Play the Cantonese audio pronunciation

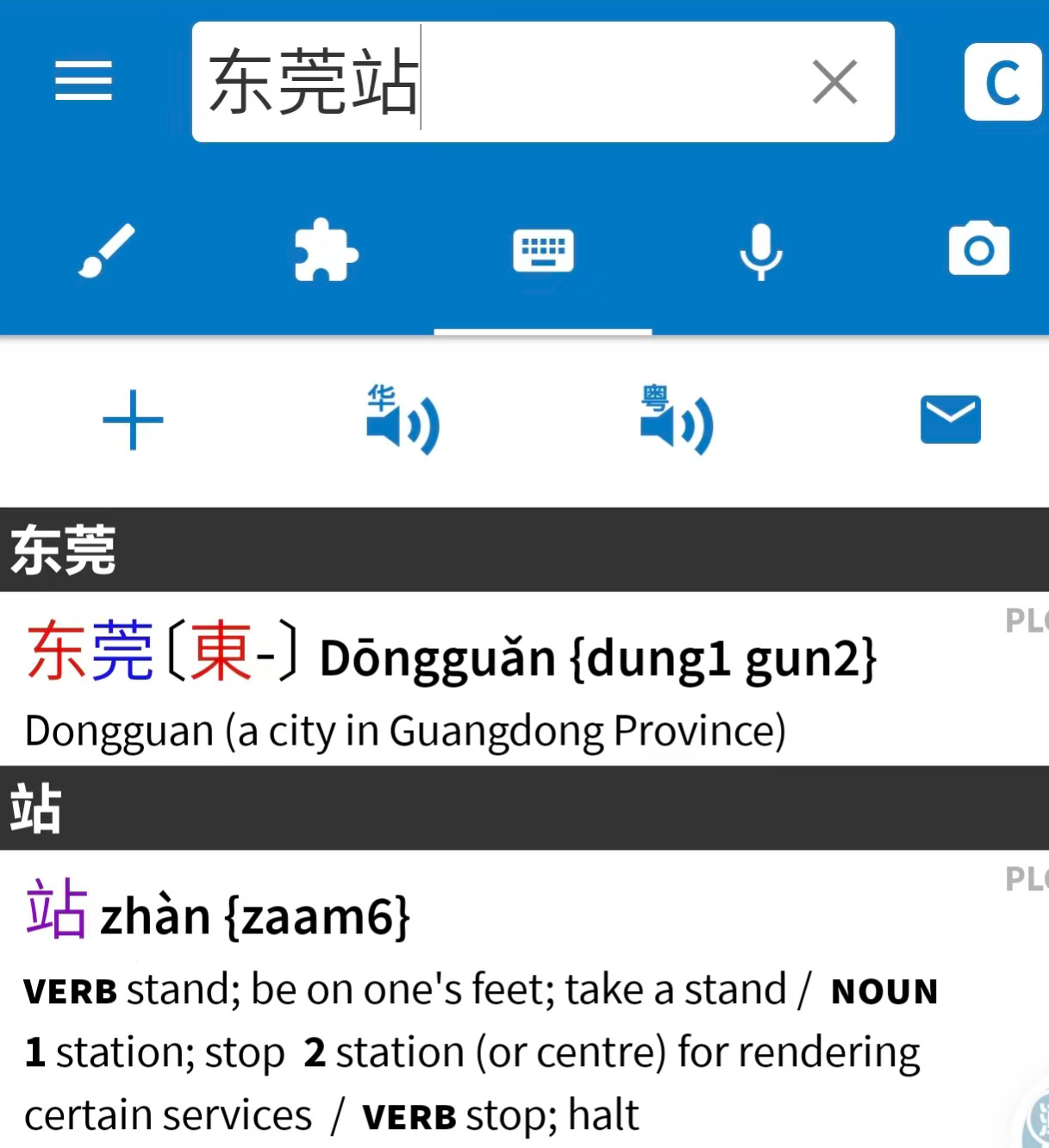677,421
